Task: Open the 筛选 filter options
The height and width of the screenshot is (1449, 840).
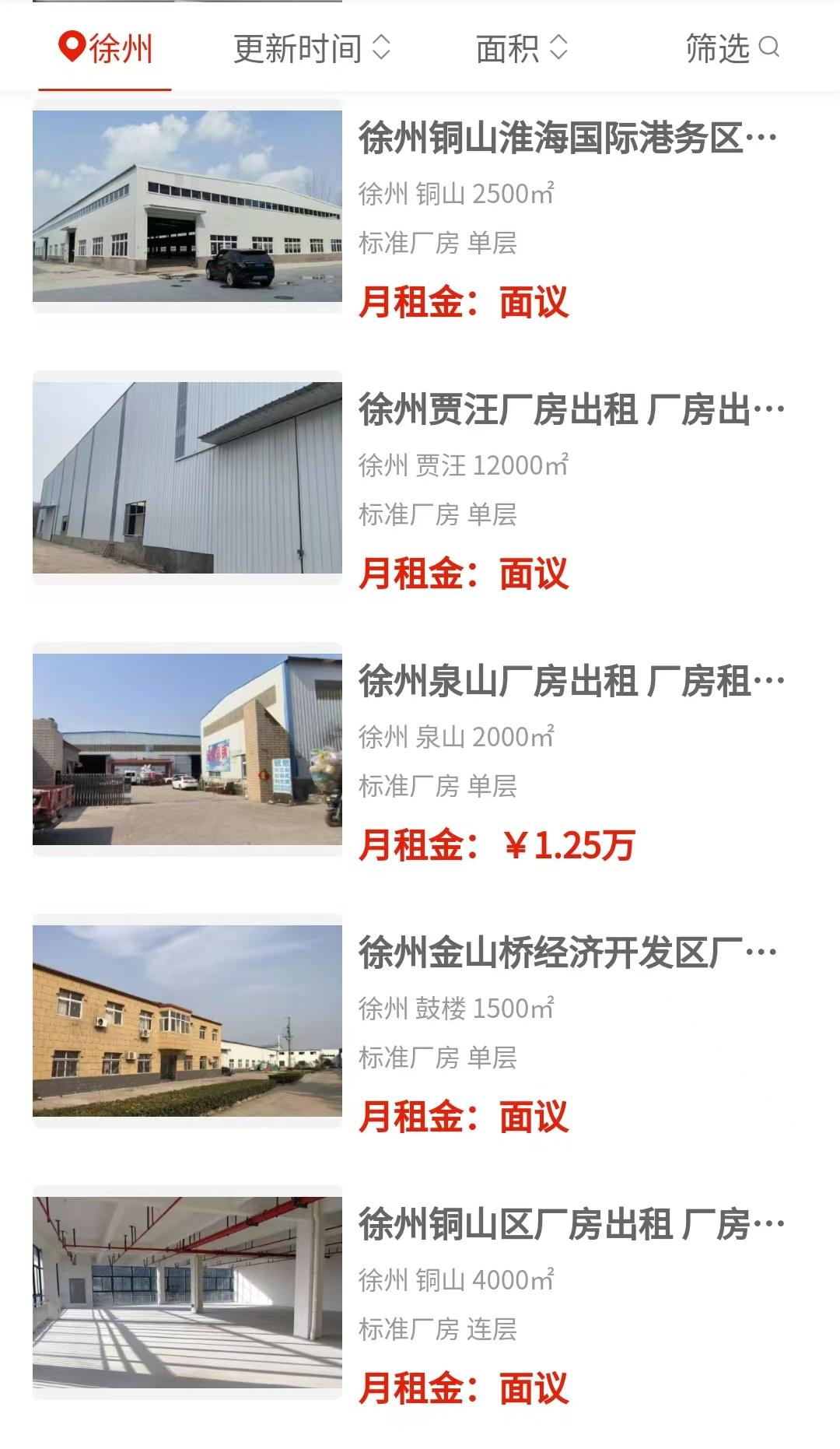Action: point(731,49)
